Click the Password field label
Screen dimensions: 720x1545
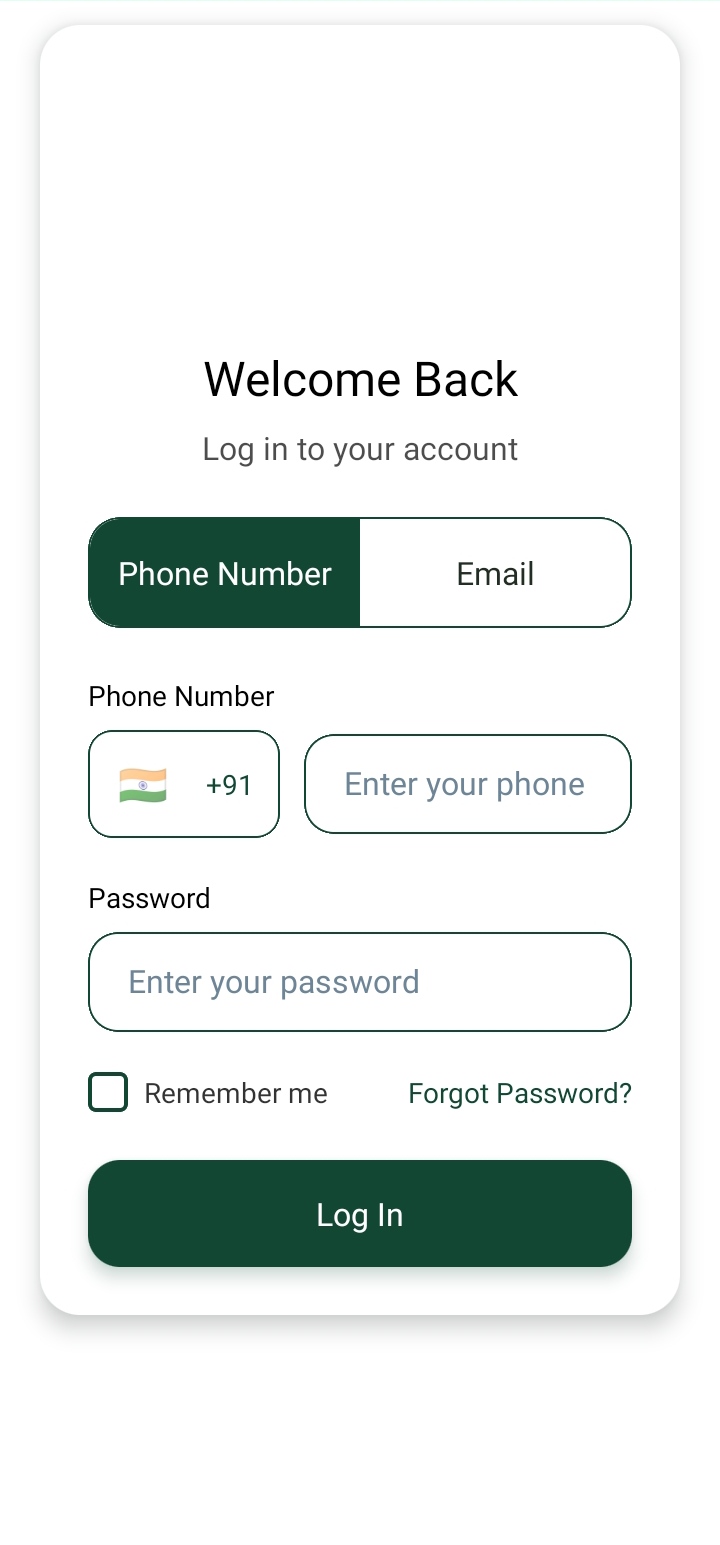(x=149, y=898)
